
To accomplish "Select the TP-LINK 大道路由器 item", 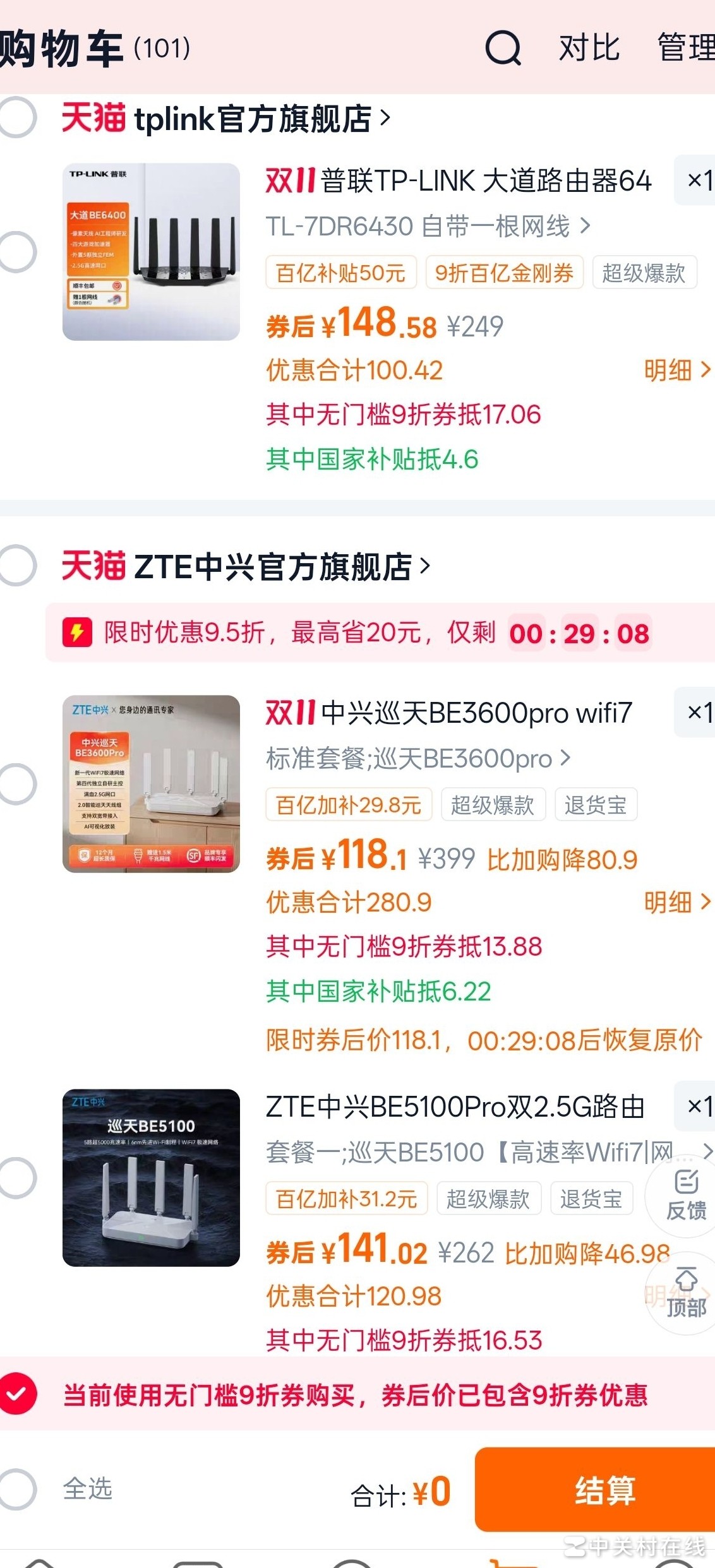I will (x=16, y=252).
